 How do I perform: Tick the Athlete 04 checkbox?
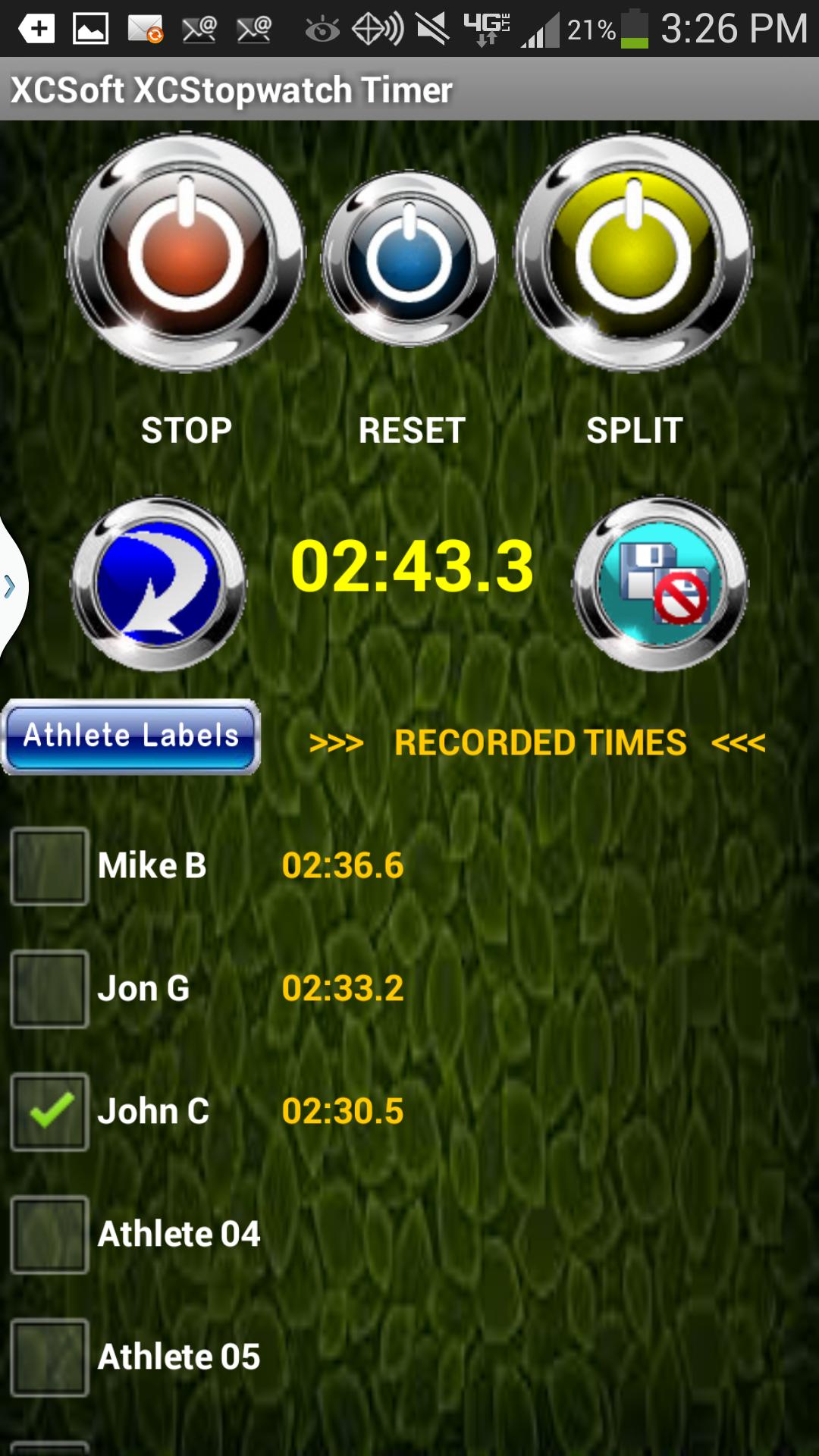coord(49,1235)
